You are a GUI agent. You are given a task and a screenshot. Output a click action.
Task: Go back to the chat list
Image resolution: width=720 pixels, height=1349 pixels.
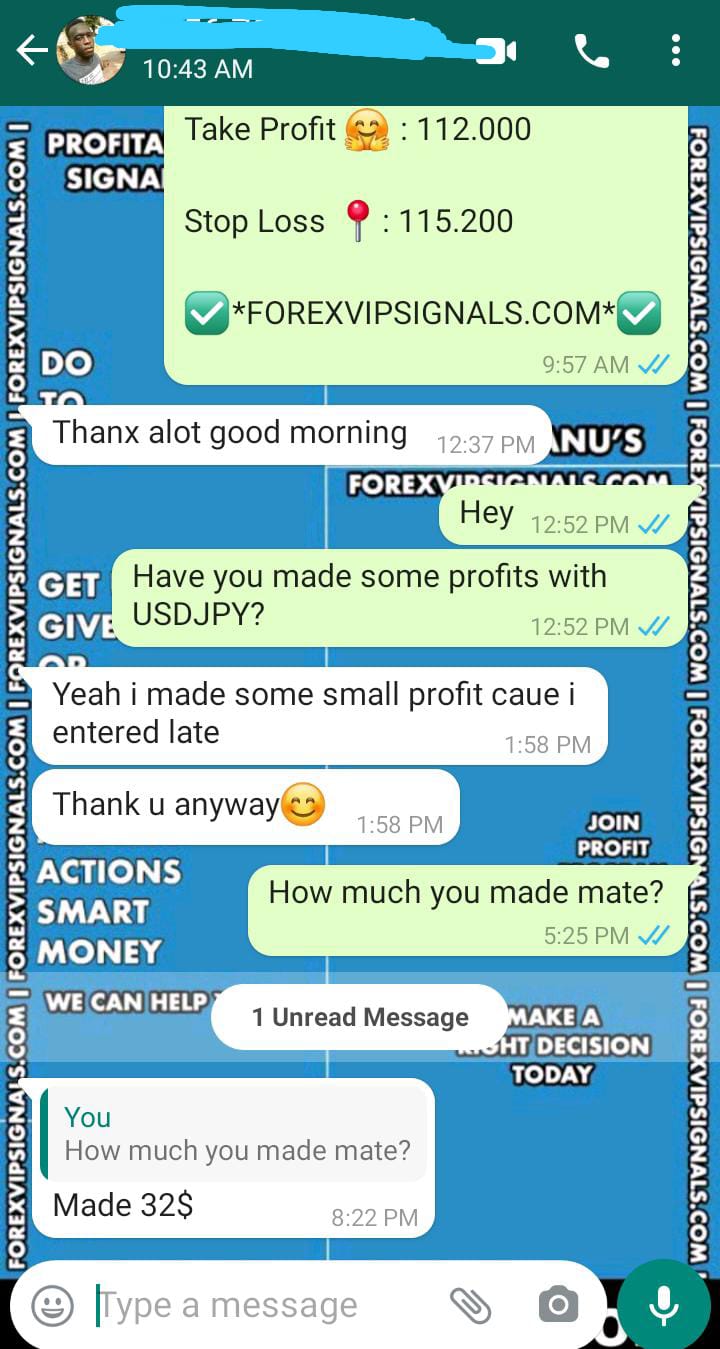click(x=30, y=52)
